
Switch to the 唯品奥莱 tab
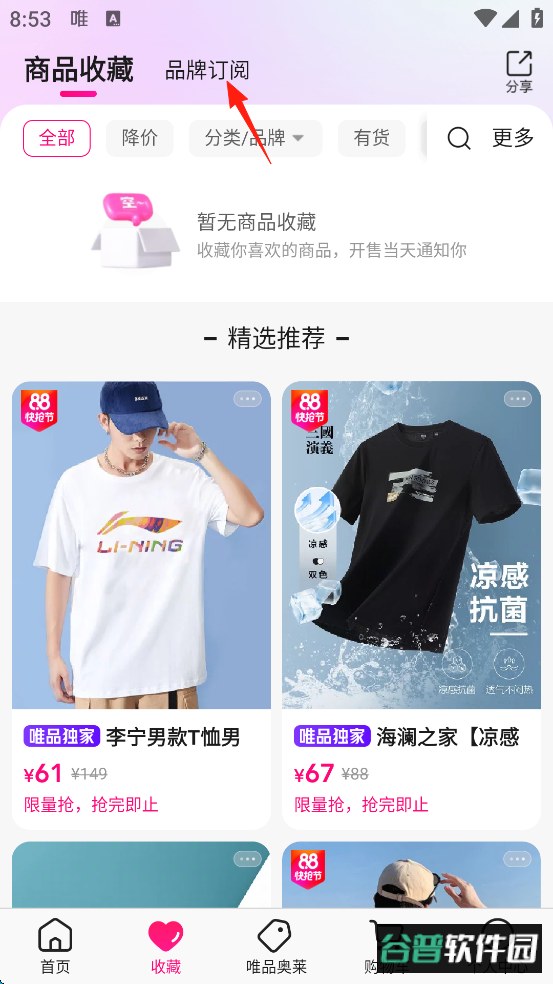coord(276,946)
